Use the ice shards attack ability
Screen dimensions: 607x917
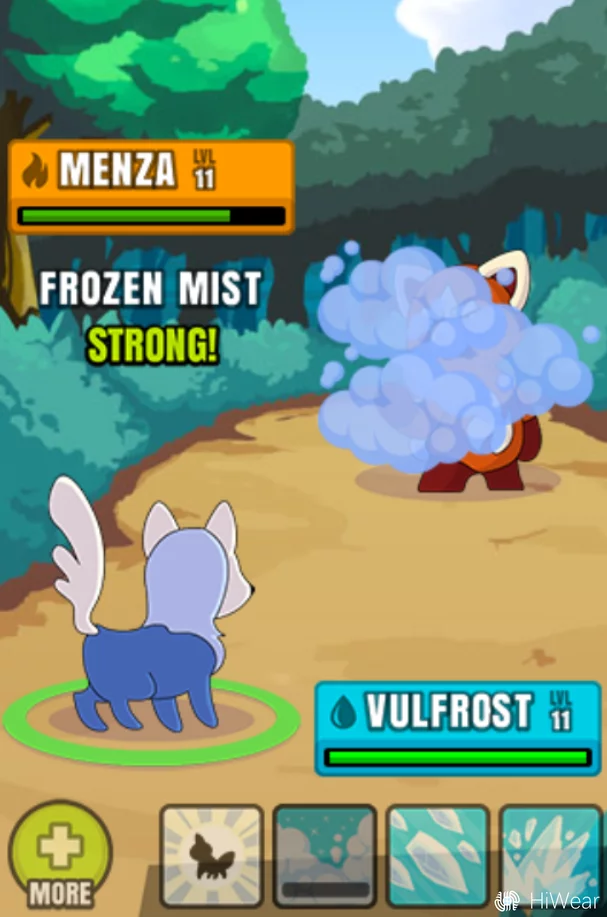point(439,855)
